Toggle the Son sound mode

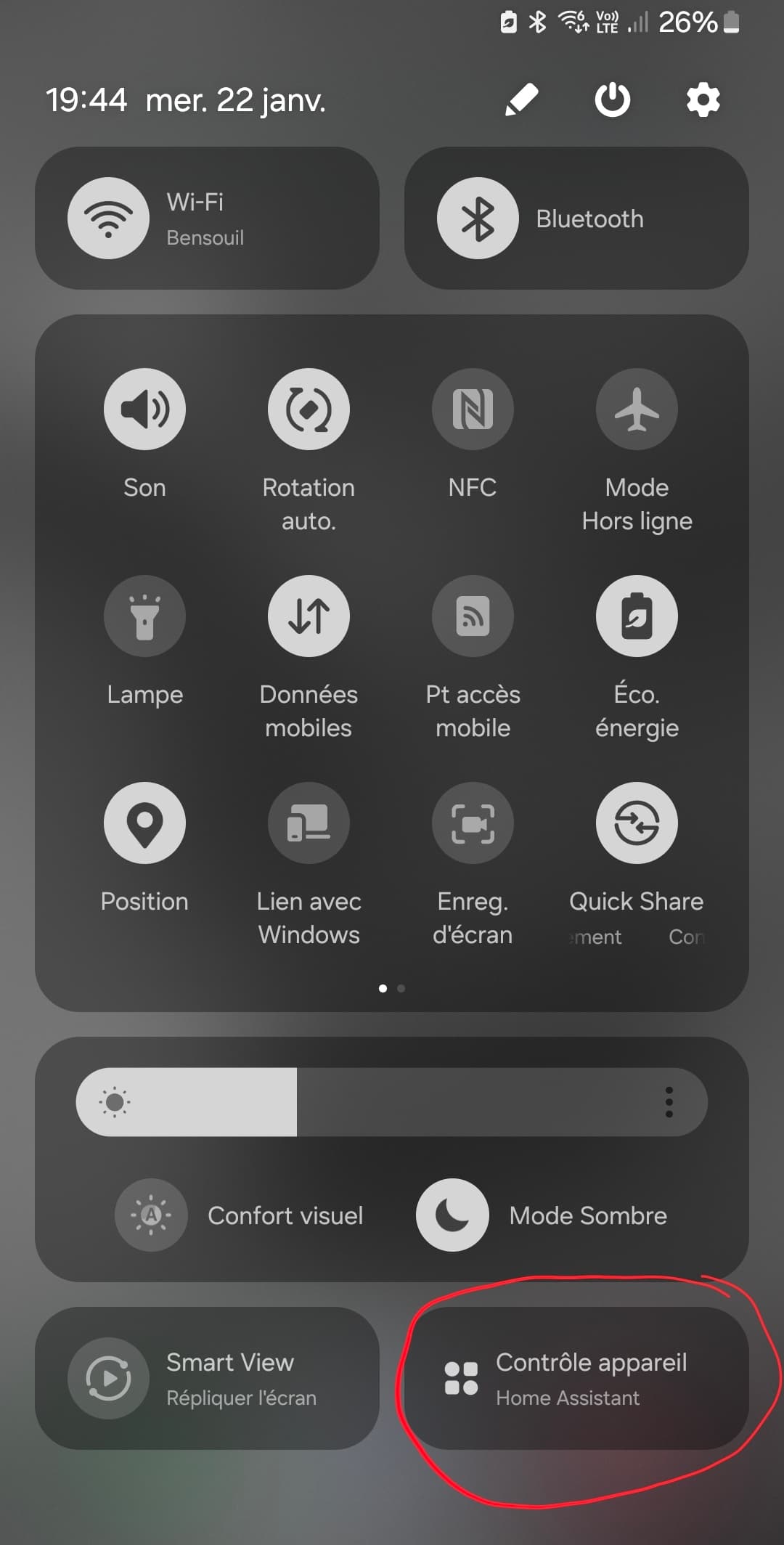(x=144, y=409)
